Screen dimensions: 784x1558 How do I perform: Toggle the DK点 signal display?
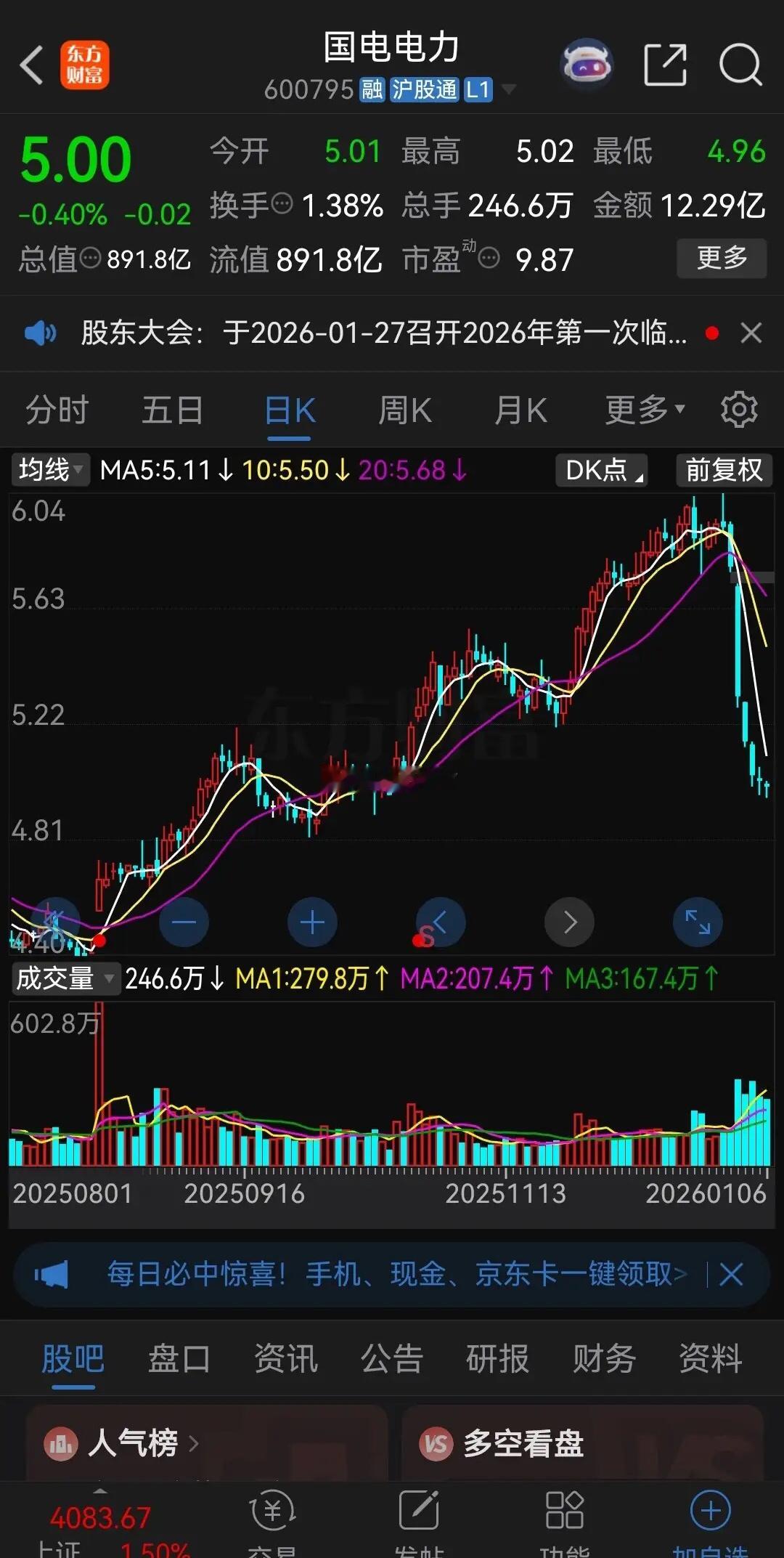(x=600, y=470)
